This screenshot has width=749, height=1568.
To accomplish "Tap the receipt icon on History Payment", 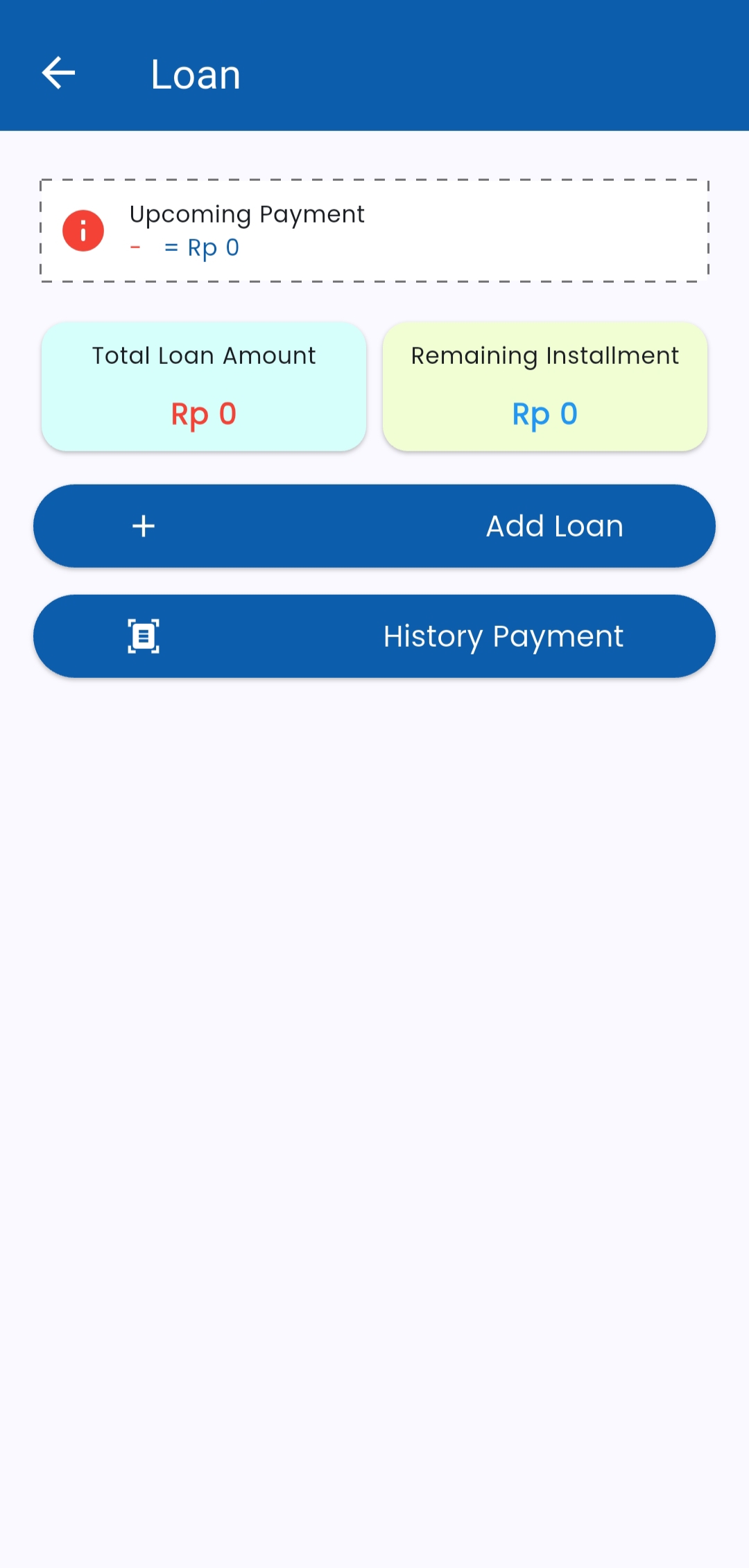I will point(144,636).
